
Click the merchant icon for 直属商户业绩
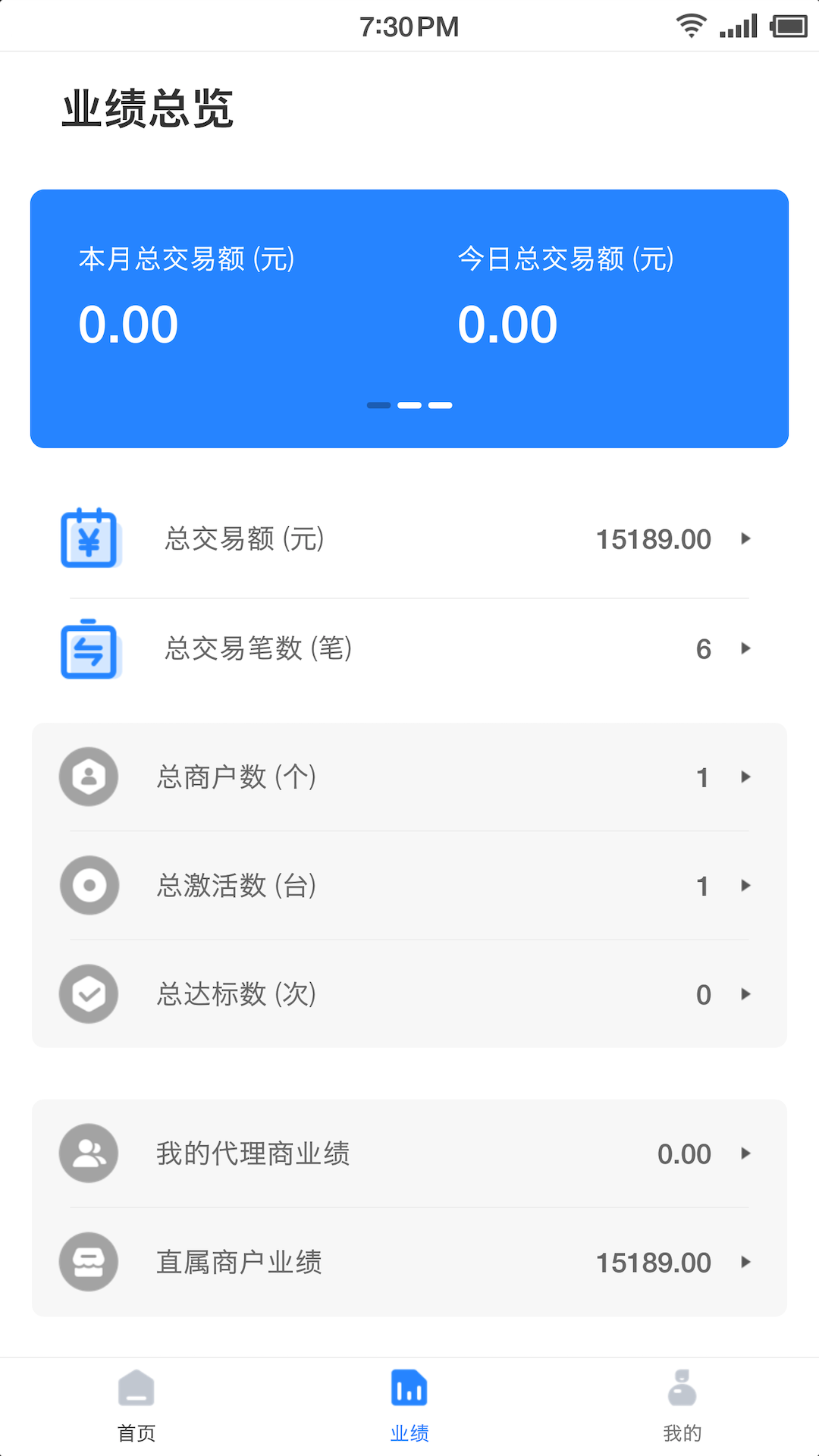pos(89,1262)
